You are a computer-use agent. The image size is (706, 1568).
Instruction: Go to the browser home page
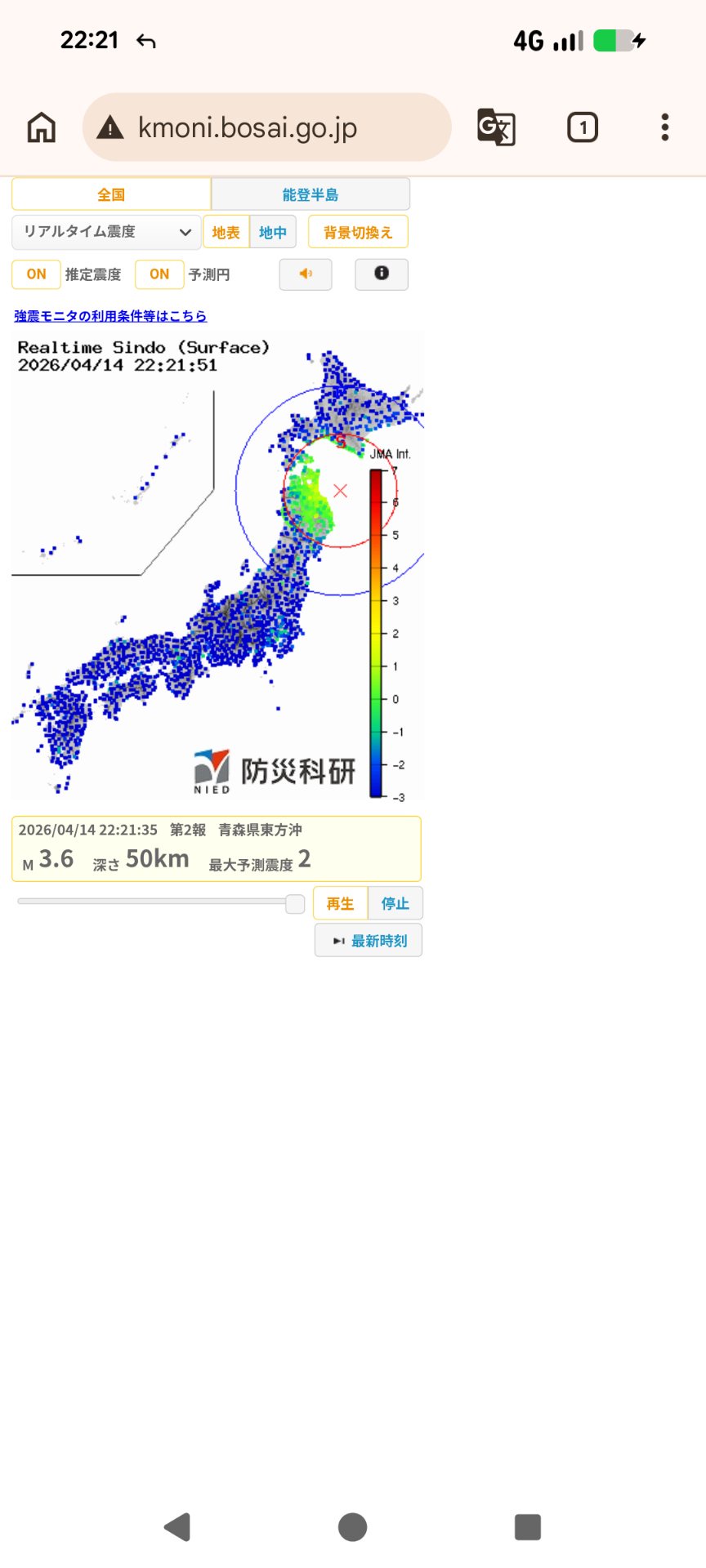point(42,127)
